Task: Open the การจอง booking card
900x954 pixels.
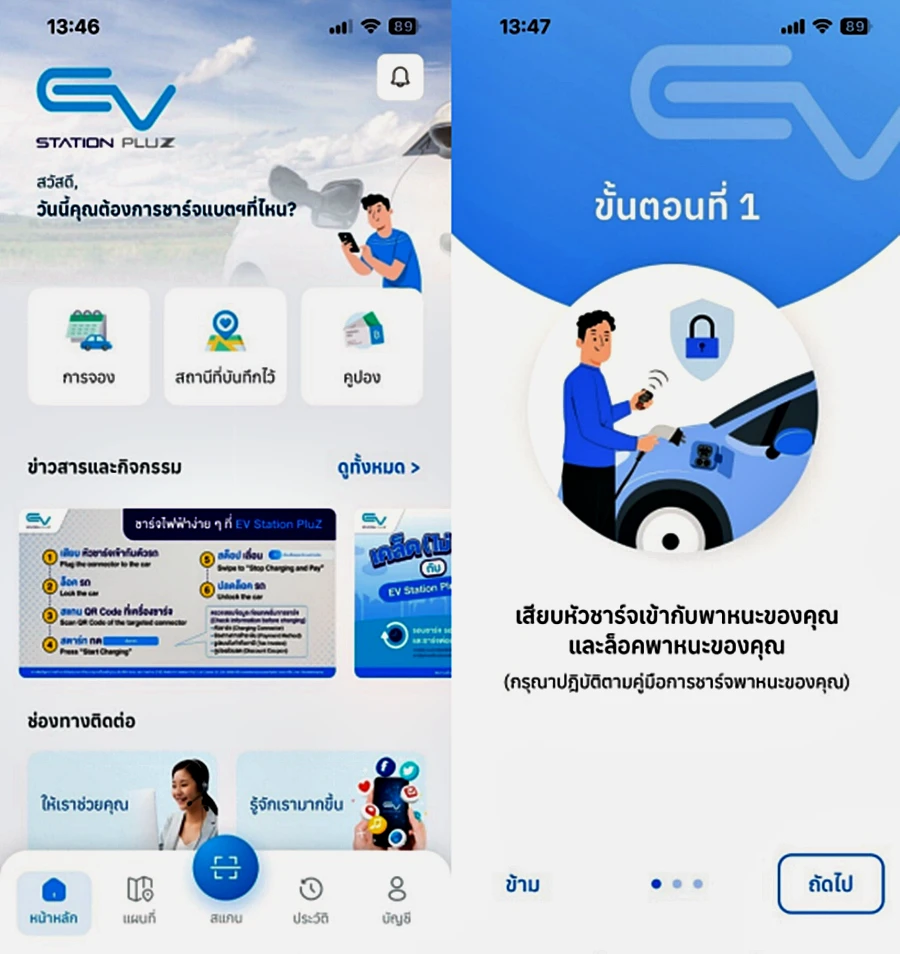Action: pyautogui.click(x=88, y=346)
